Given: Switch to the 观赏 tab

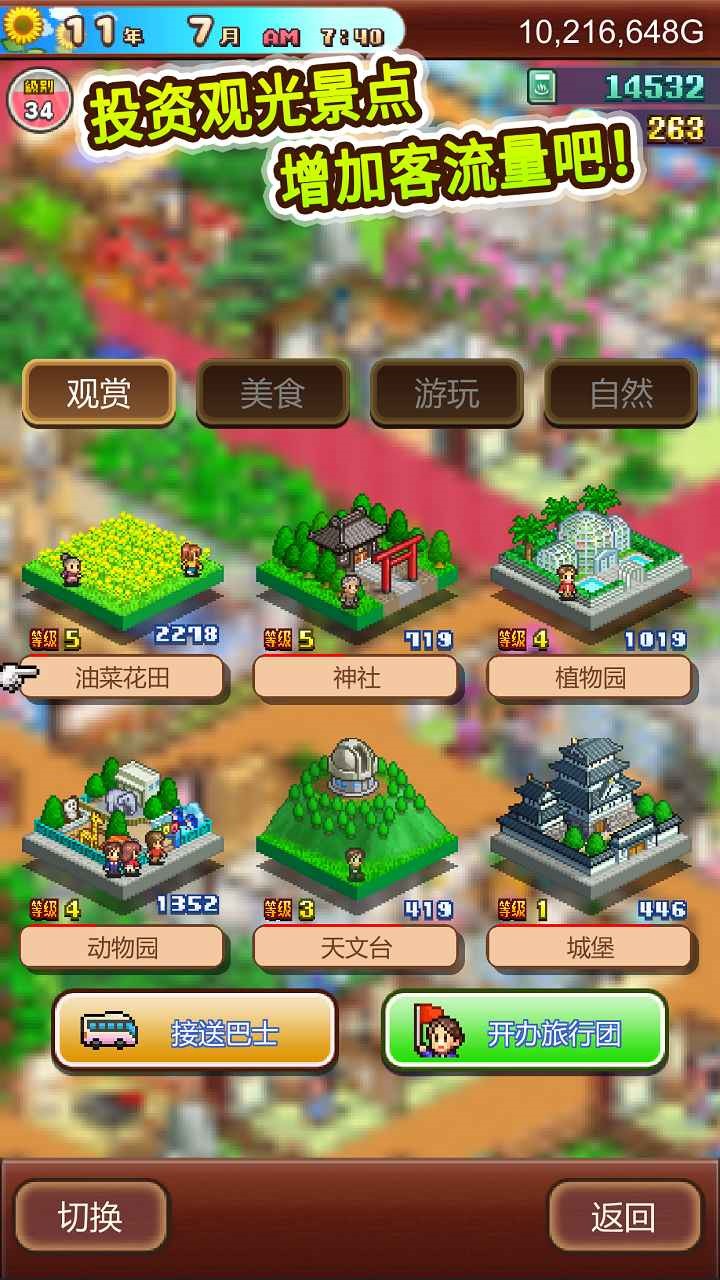Looking at the screenshot, I should pyautogui.click(x=99, y=393).
